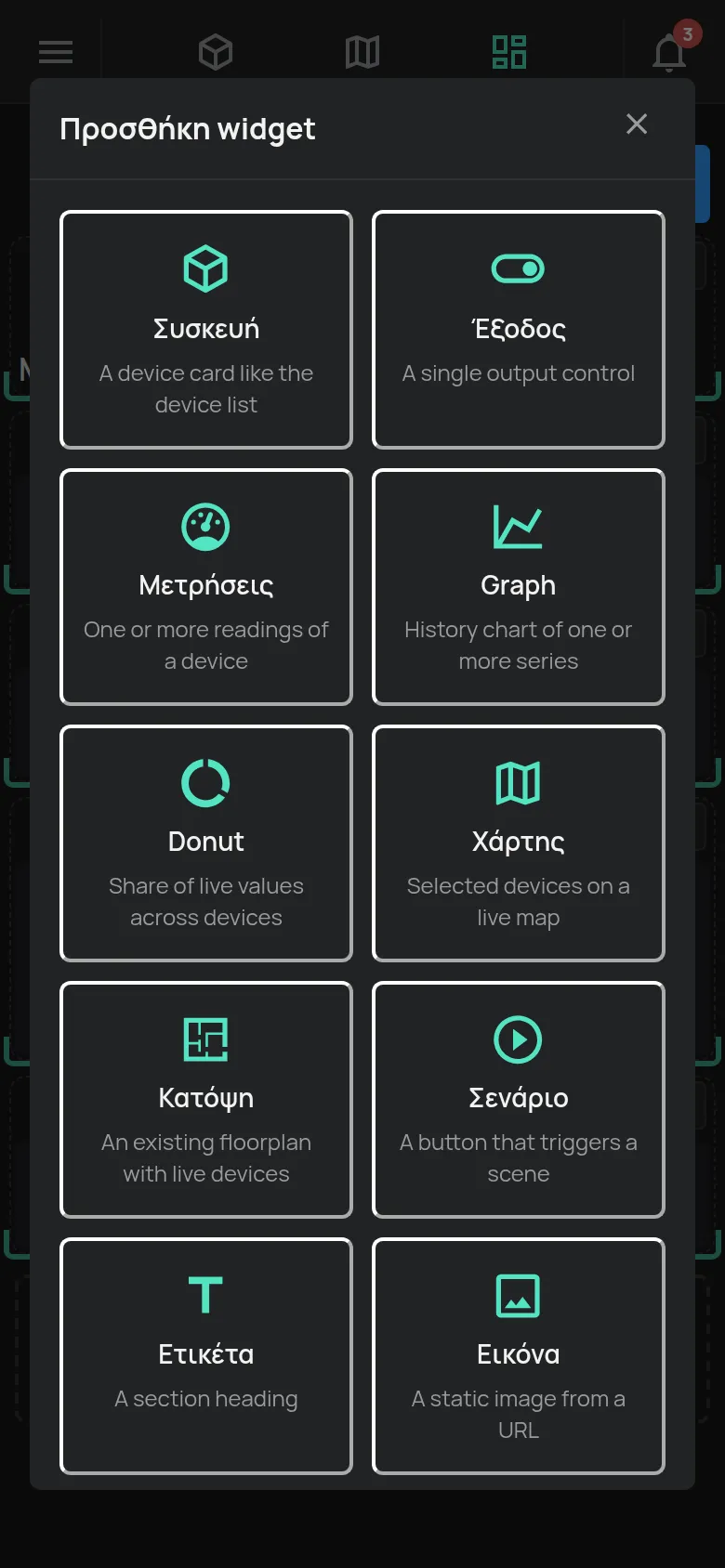Choose the Χάρτης live map widget

519,843
